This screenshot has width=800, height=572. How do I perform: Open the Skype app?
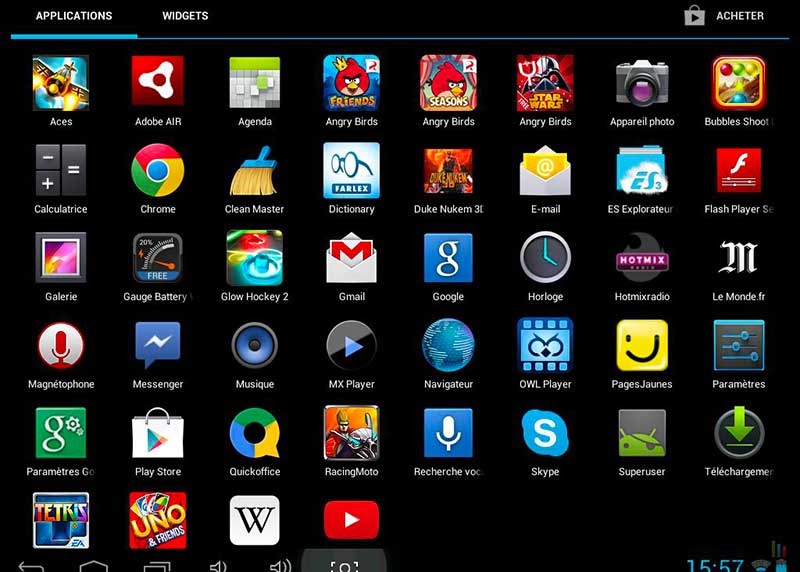(545, 433)
